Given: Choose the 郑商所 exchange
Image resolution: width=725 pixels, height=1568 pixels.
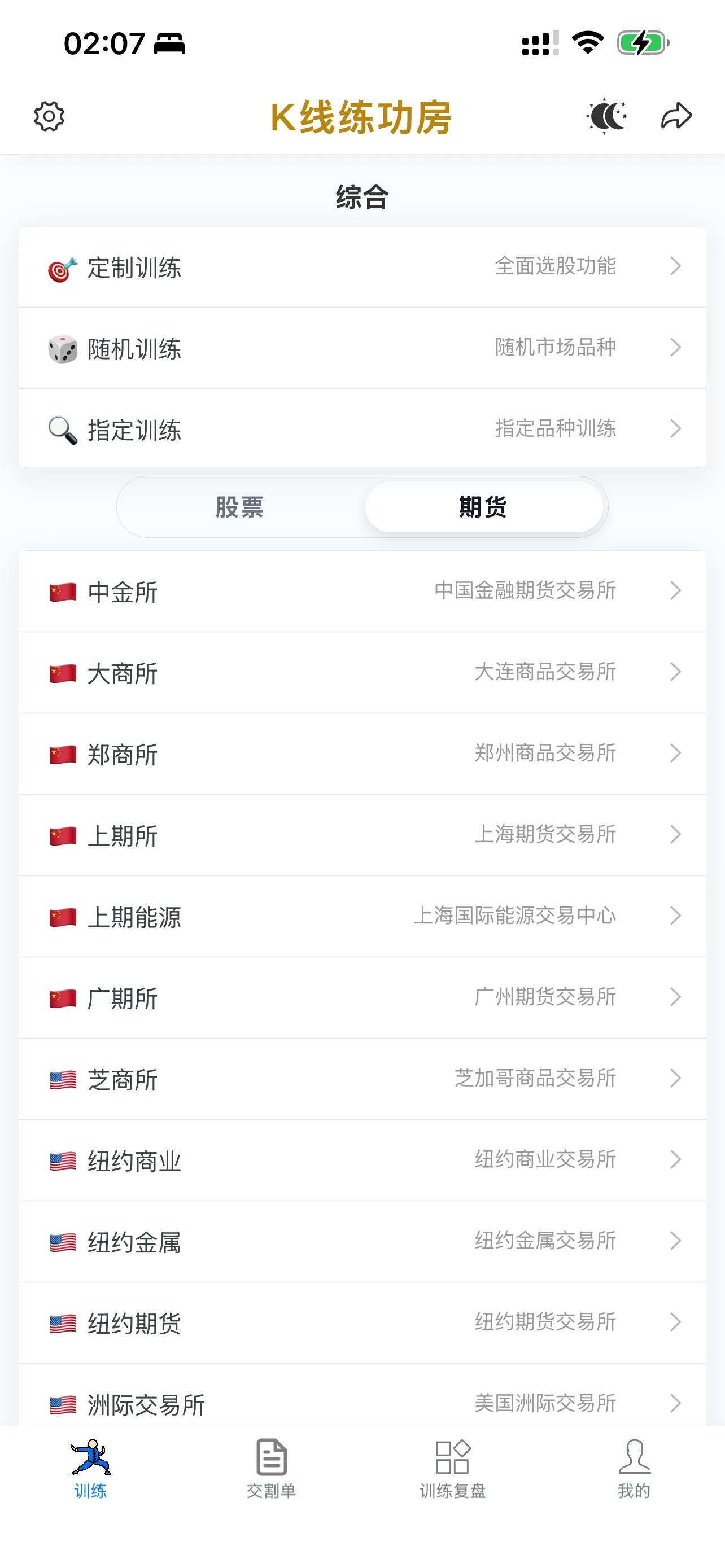Looking at the screenshot, I should click(x=362, y=754).
